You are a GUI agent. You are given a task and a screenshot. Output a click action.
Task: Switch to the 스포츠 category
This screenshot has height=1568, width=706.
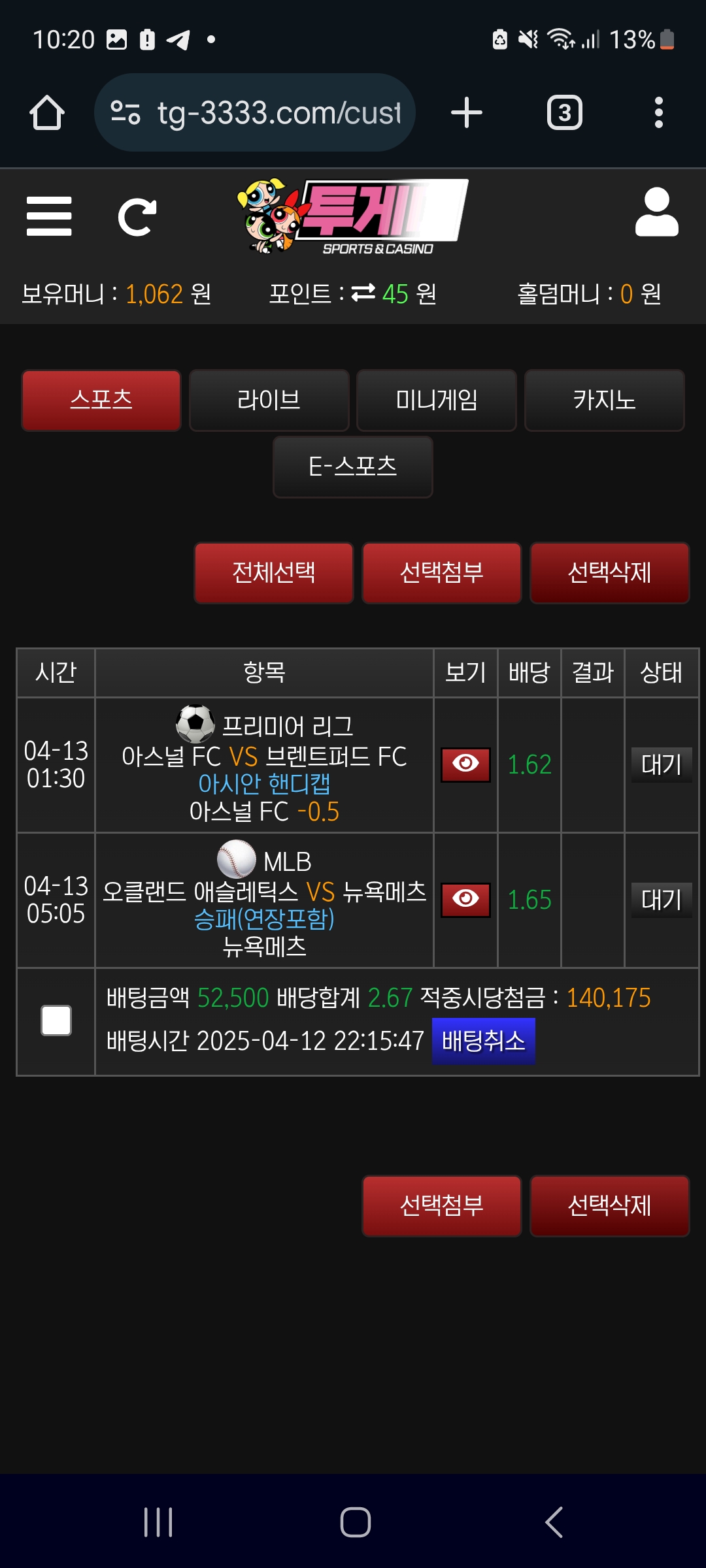point(101,400)
